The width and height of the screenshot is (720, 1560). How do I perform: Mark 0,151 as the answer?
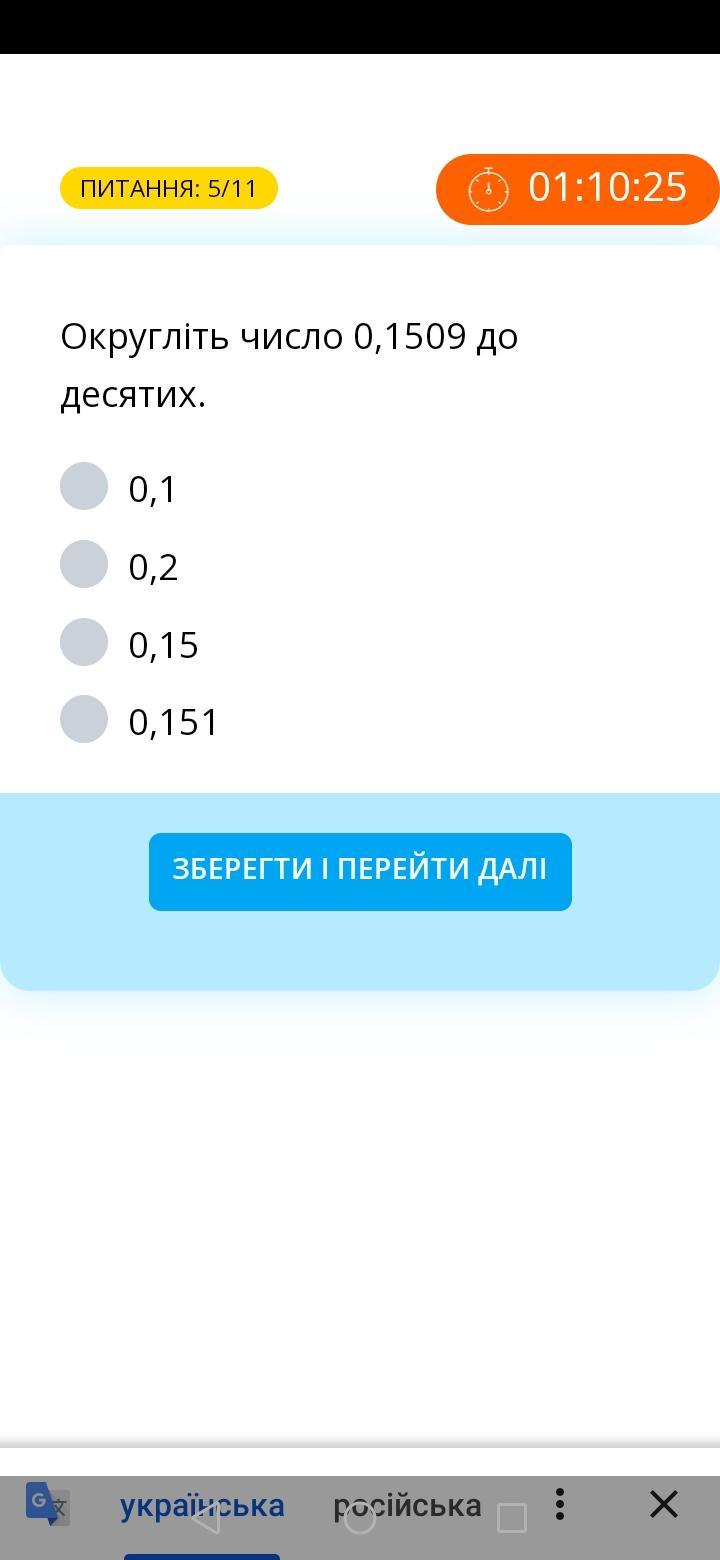tap(84, 719)
